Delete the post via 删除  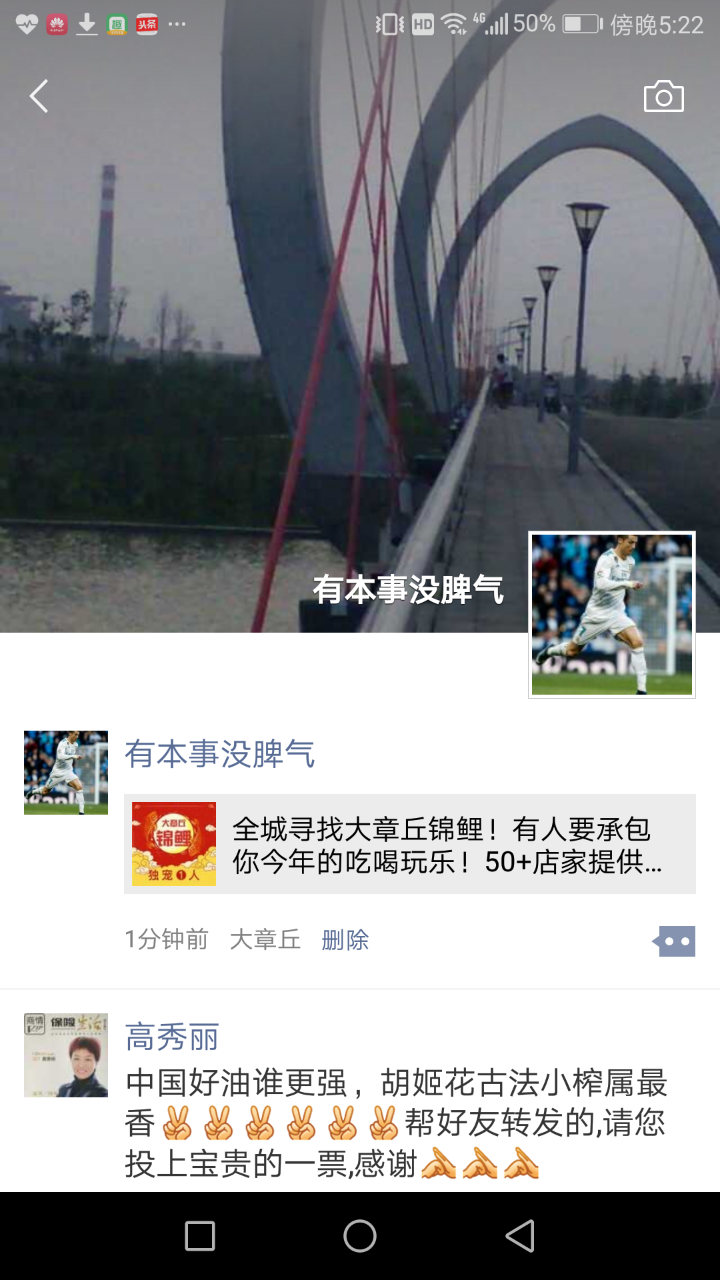point(345,940)
